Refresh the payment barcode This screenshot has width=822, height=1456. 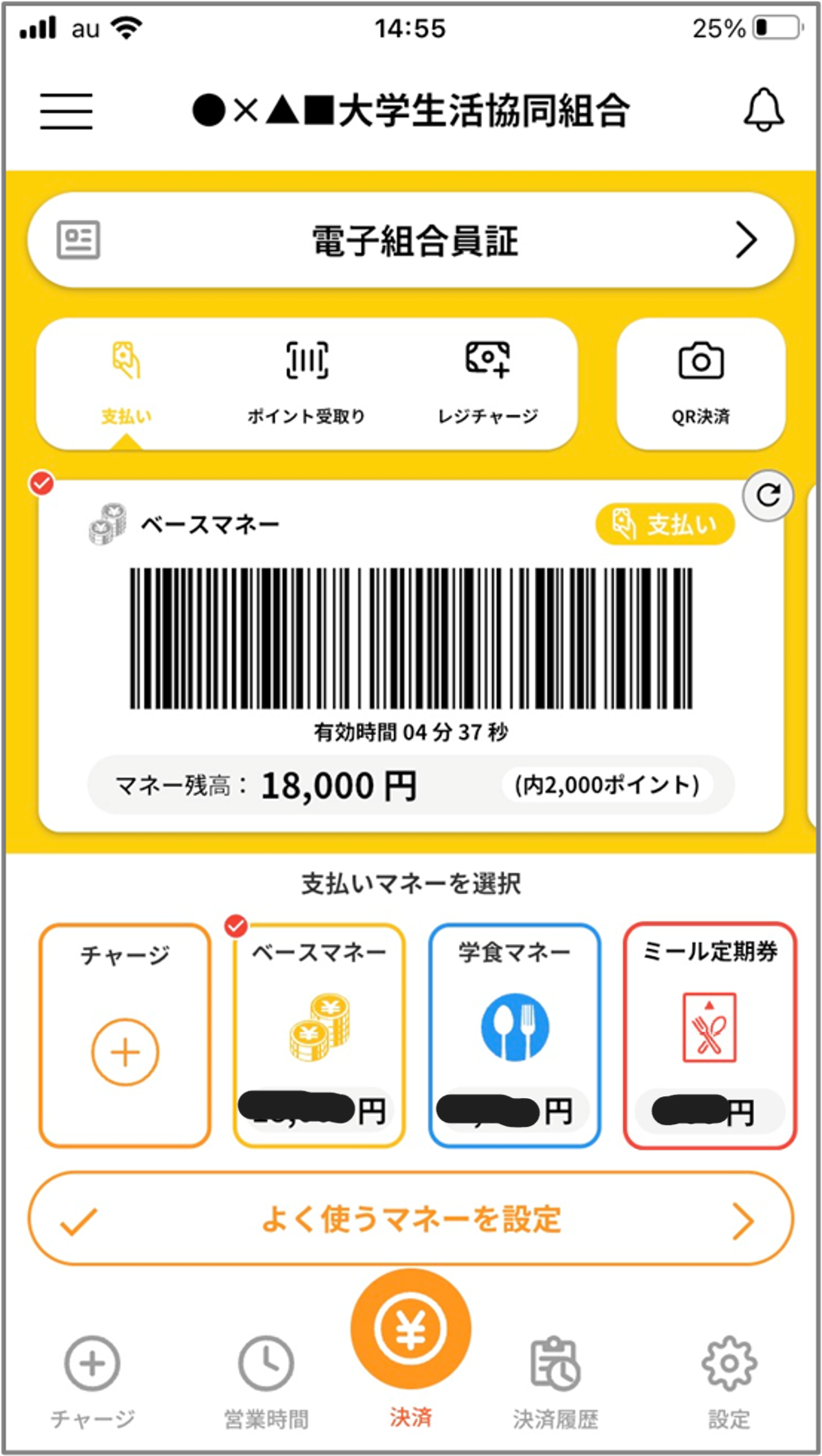pyautogui.click(x=768, y=495)
